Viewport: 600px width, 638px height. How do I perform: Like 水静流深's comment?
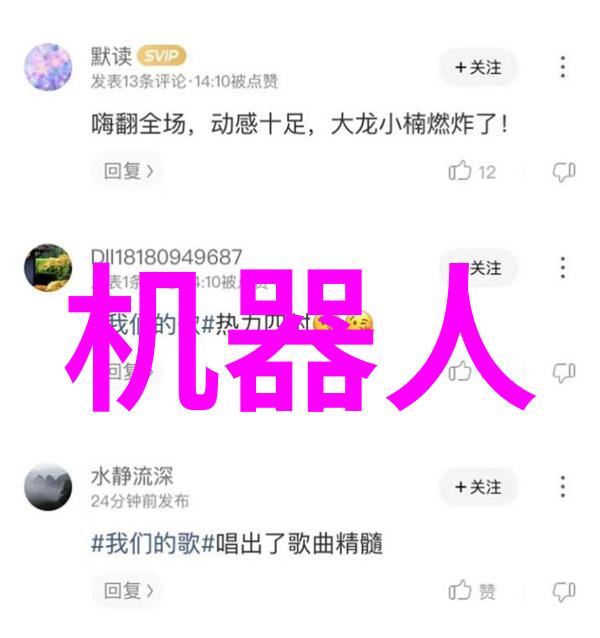pyautogui.click(x=472, y=591)
